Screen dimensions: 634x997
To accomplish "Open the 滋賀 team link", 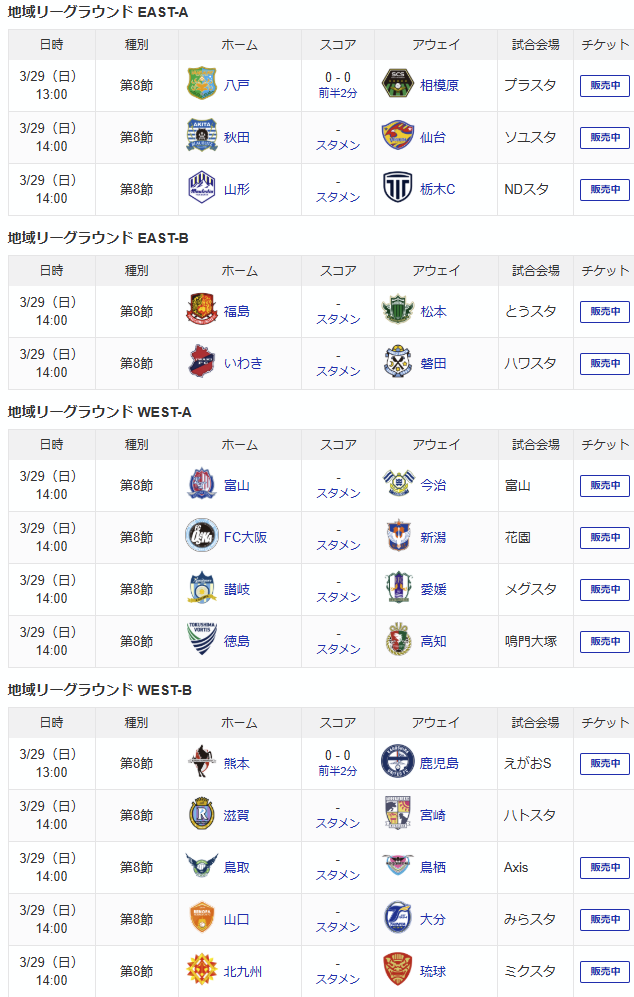I will pos(236,816).
